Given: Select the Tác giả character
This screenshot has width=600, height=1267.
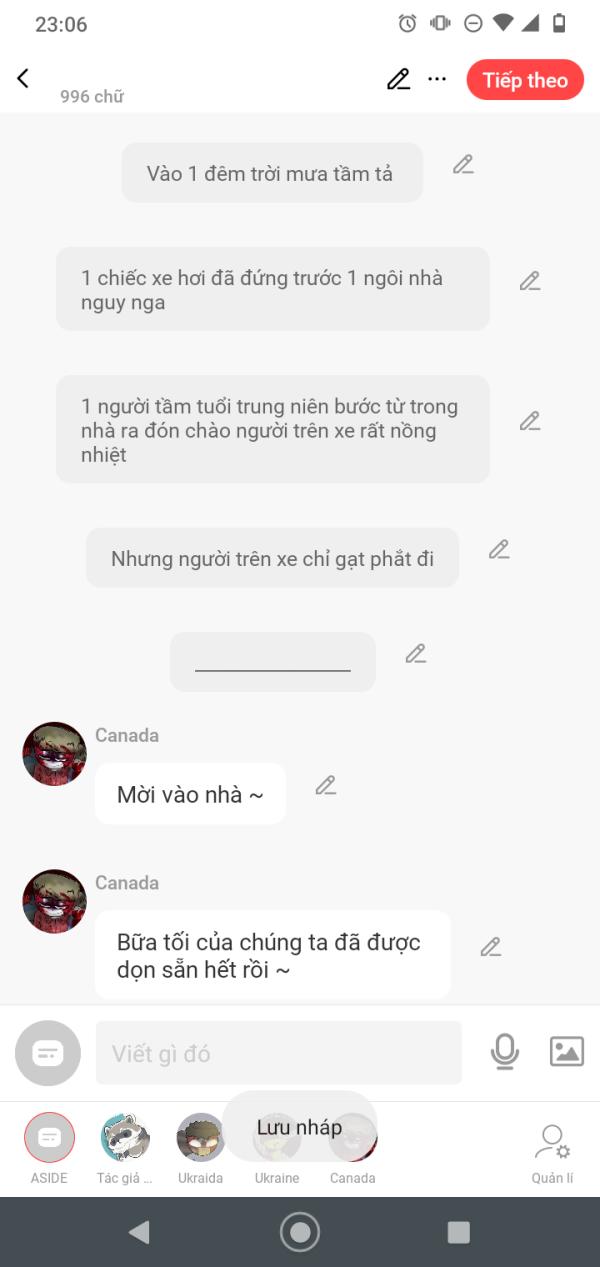Looking at the screenshot, I should pos(125,1148).
